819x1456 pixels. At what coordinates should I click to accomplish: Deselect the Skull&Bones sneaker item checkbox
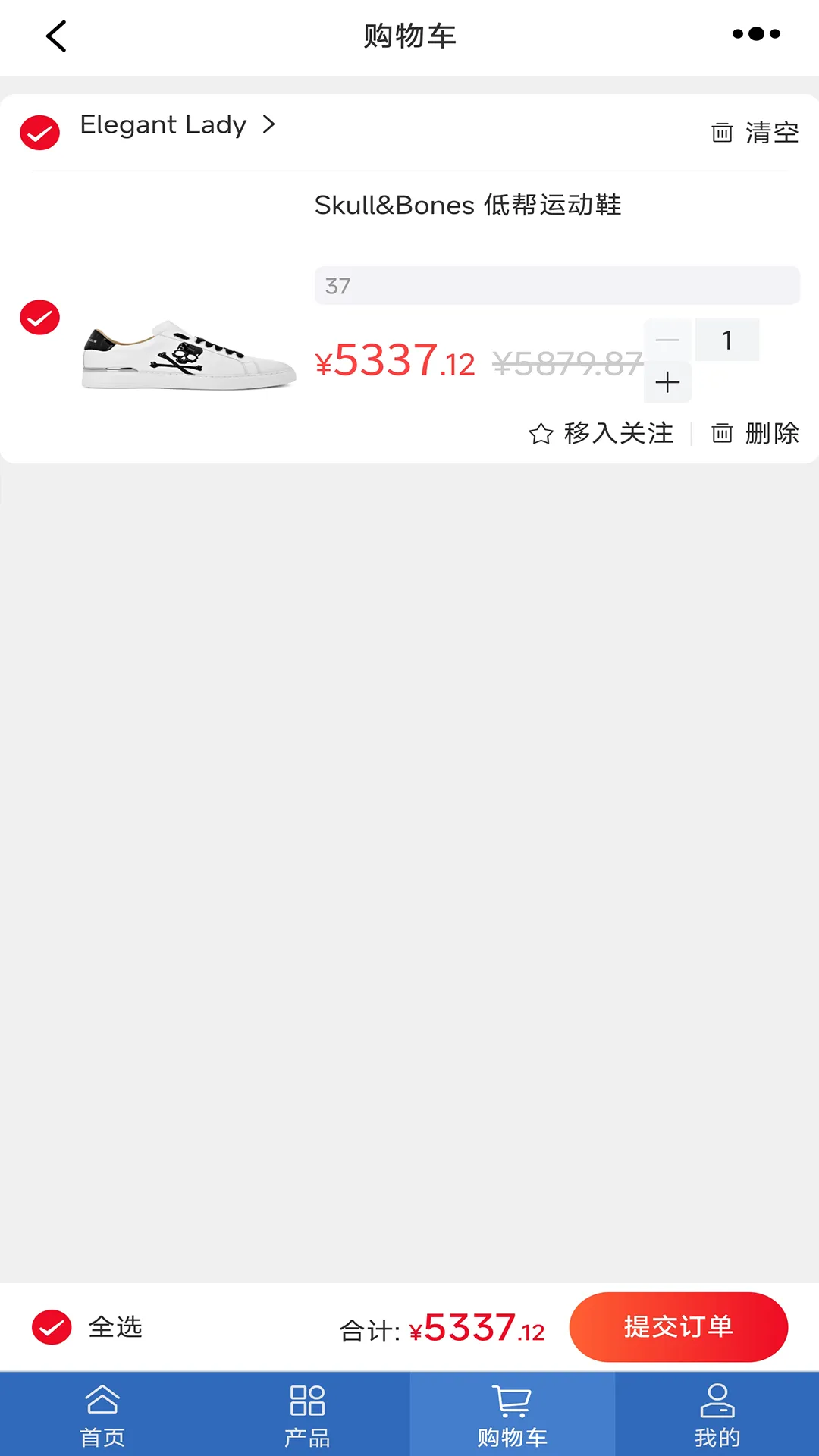[x=39, y=317]
